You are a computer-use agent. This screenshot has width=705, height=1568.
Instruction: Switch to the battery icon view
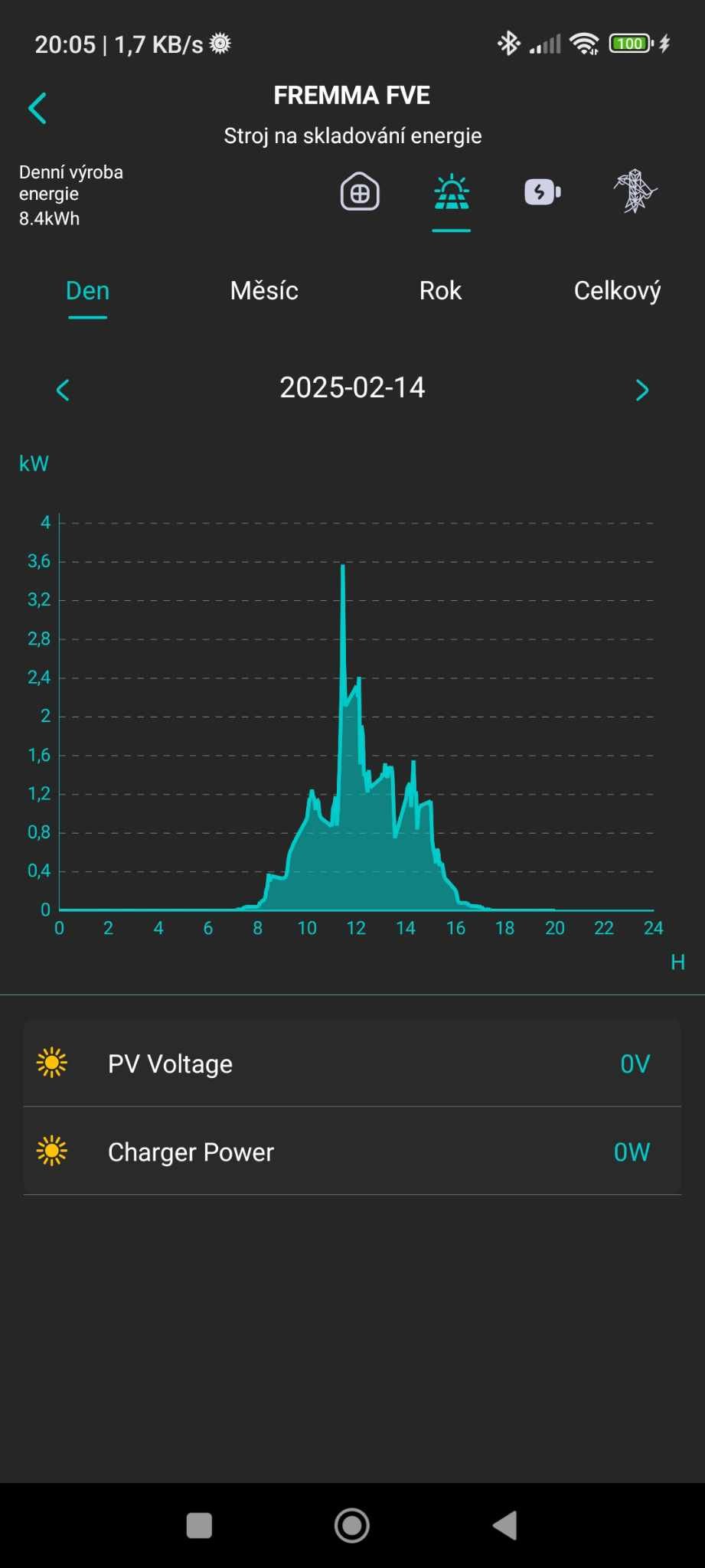click(543, 192)
